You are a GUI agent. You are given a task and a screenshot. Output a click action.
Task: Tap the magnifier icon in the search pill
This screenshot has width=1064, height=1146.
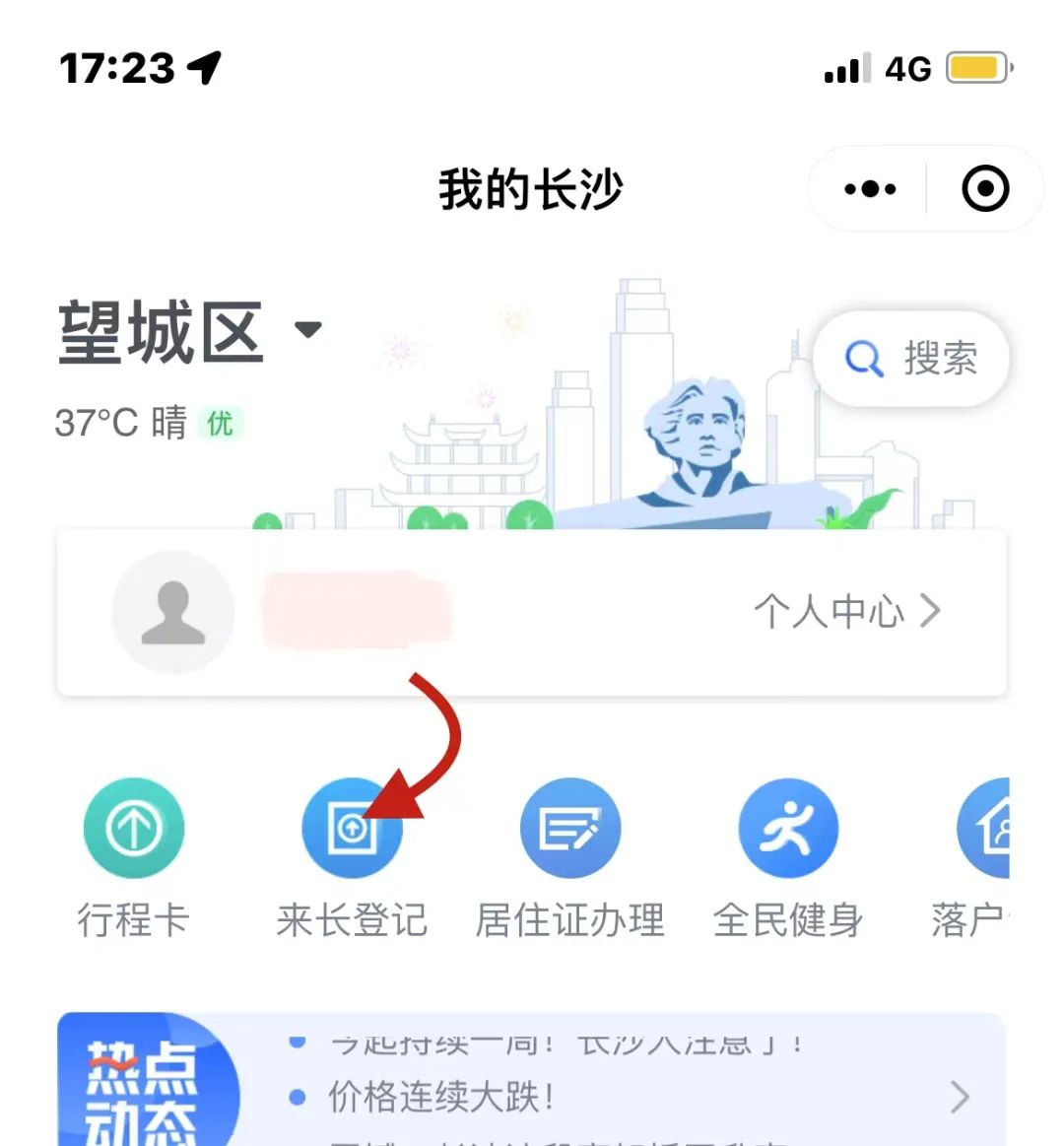[x=862, y=360]
